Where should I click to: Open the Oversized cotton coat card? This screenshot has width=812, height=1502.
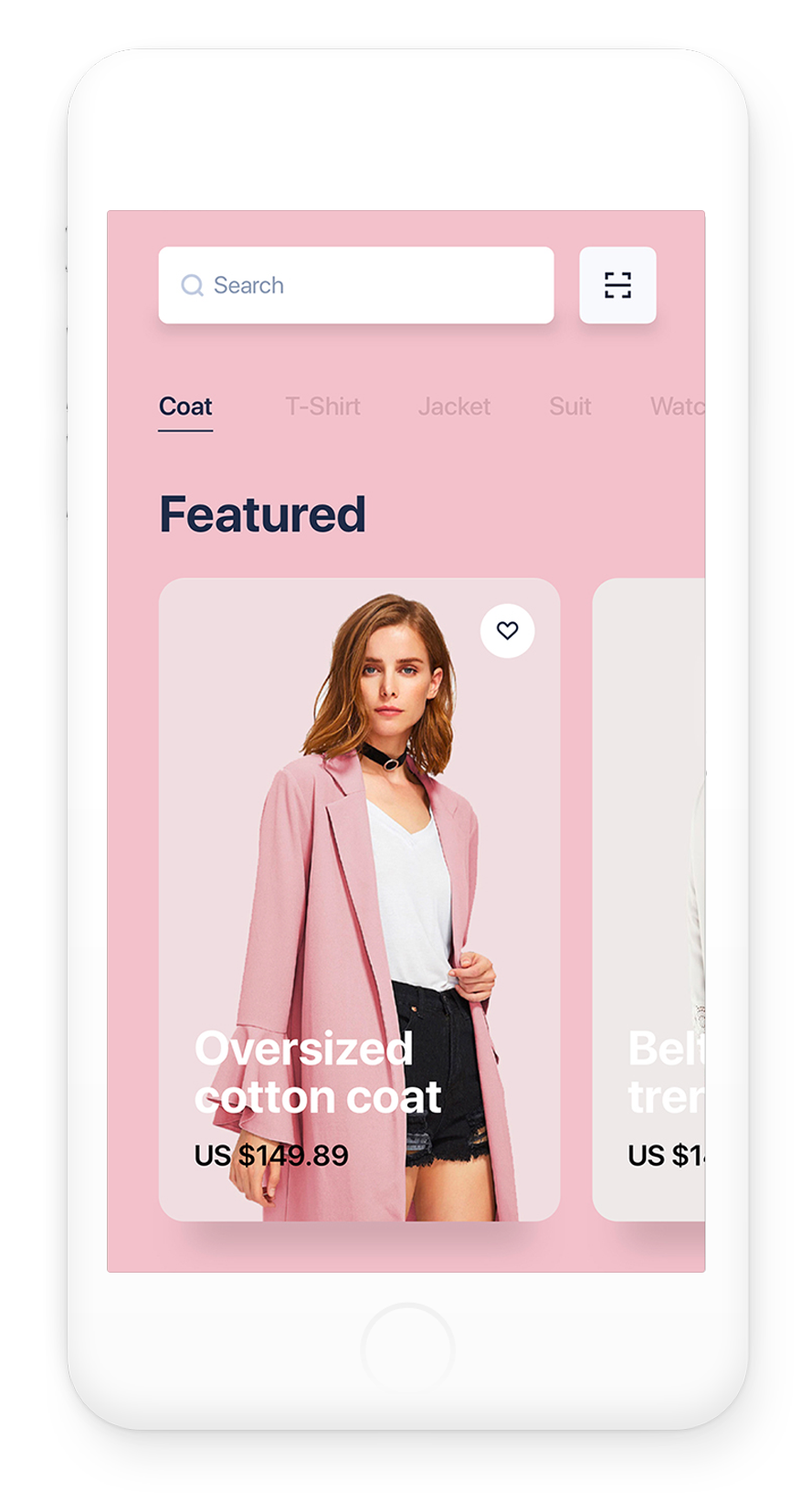tap(359, 900)
